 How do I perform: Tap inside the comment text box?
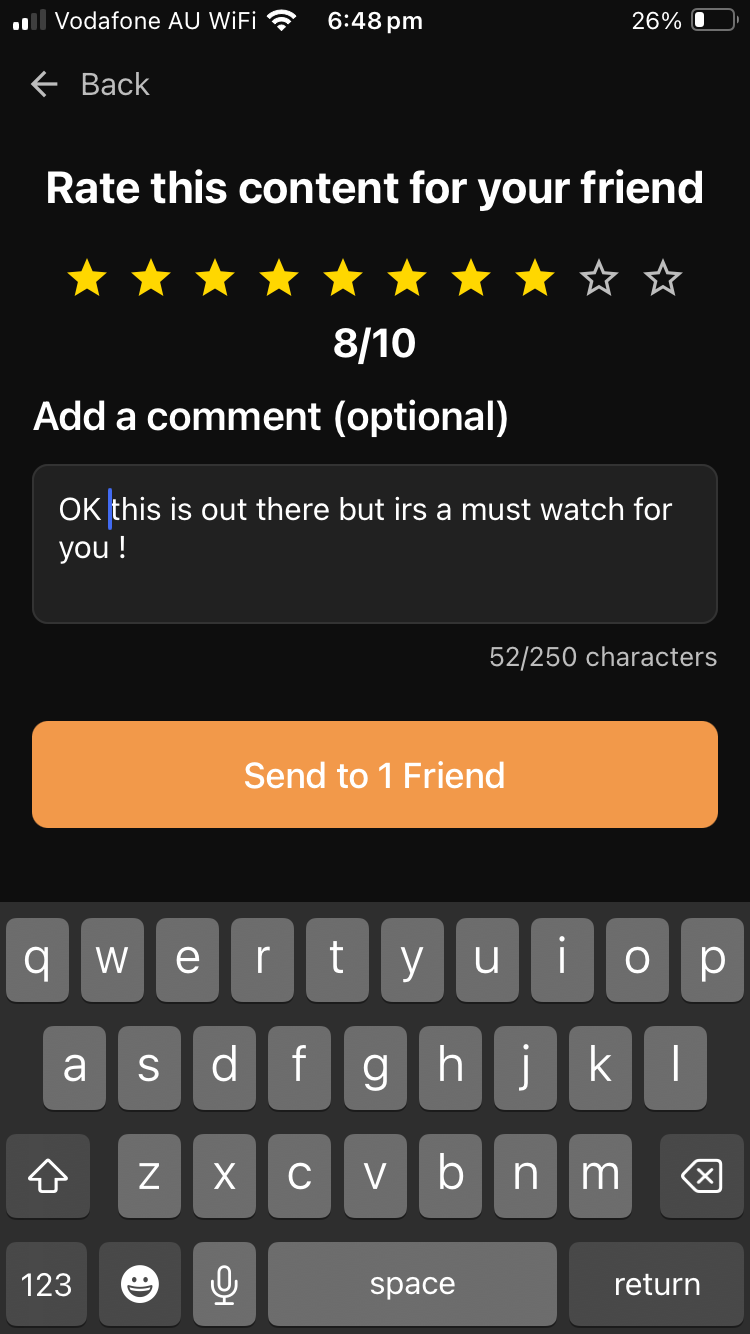pyautogui.click(x=375, y=544)
